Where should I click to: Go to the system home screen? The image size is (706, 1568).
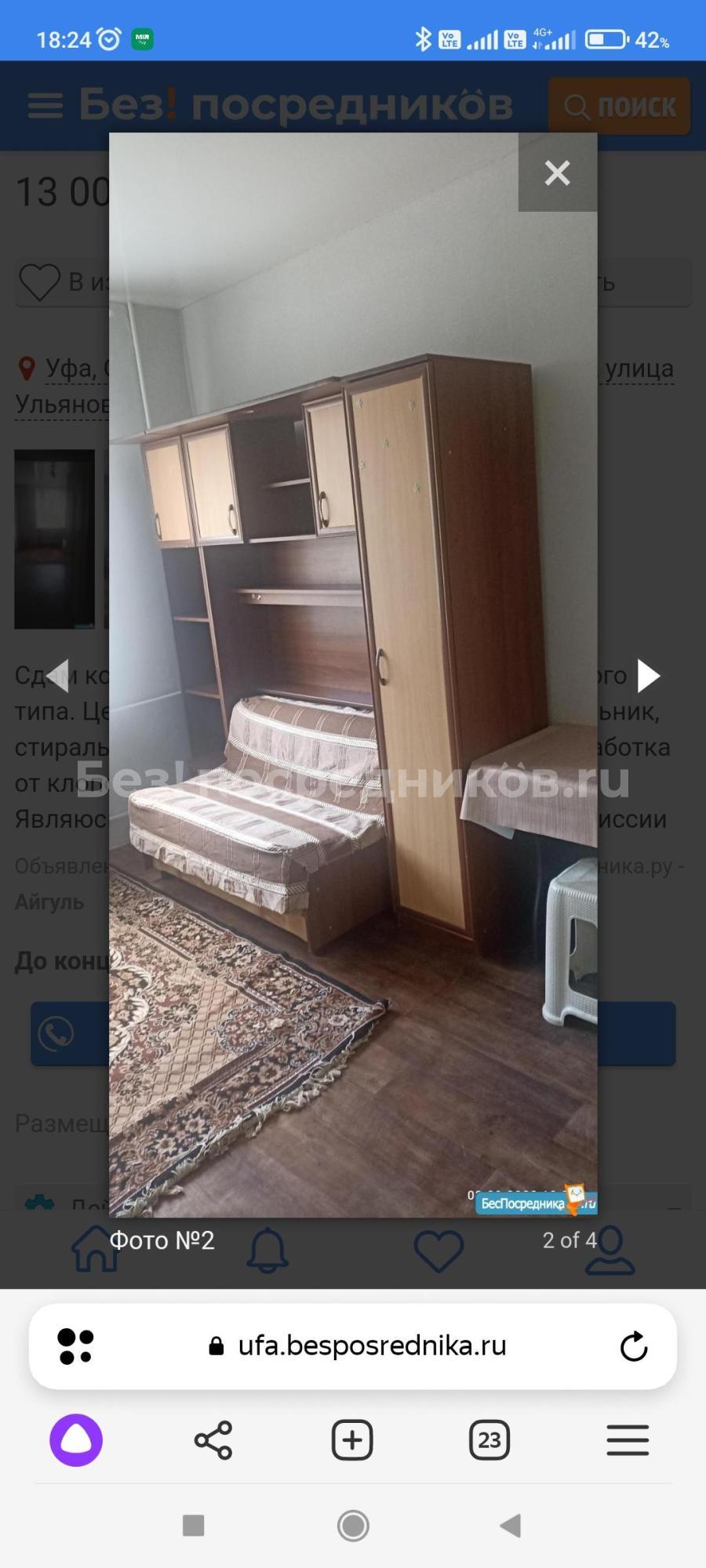[353, 1526]
